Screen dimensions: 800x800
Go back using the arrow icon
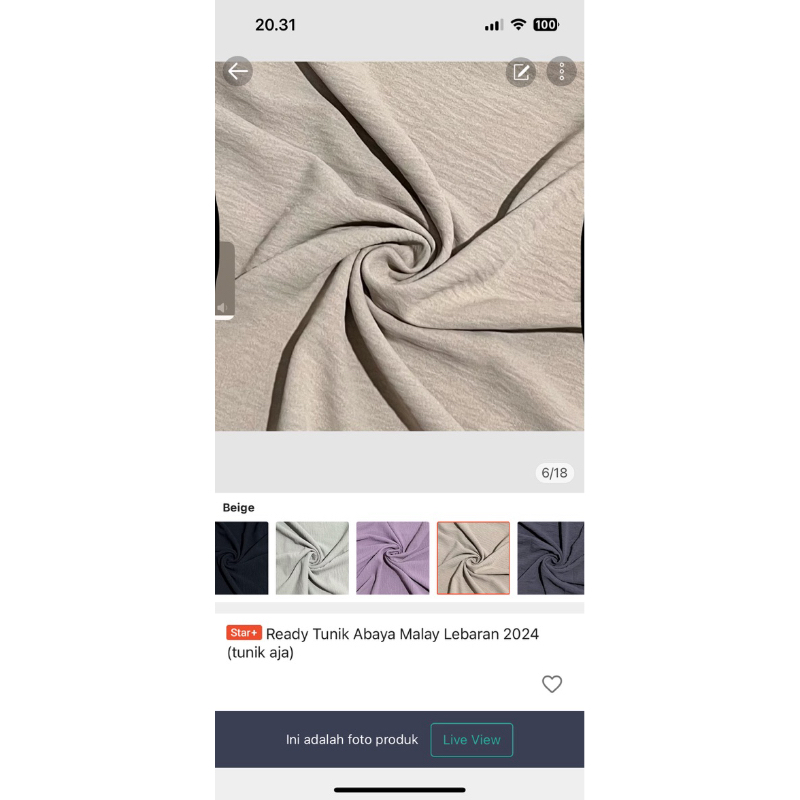click(237, 71)
